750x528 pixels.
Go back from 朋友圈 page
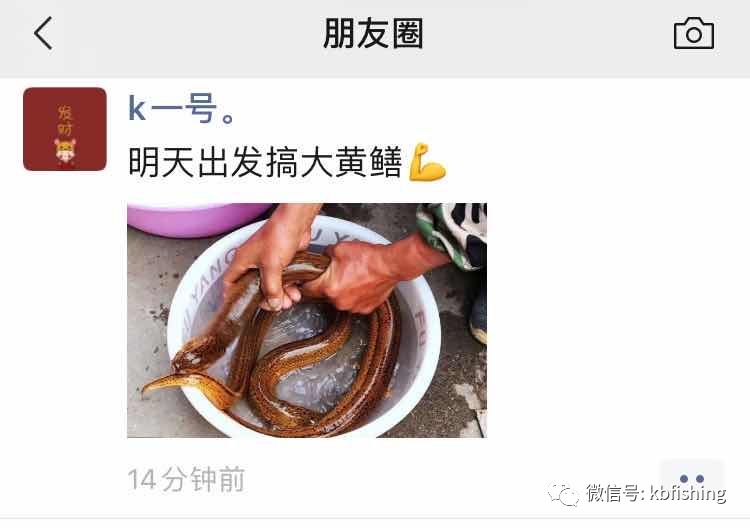point(43,33)
